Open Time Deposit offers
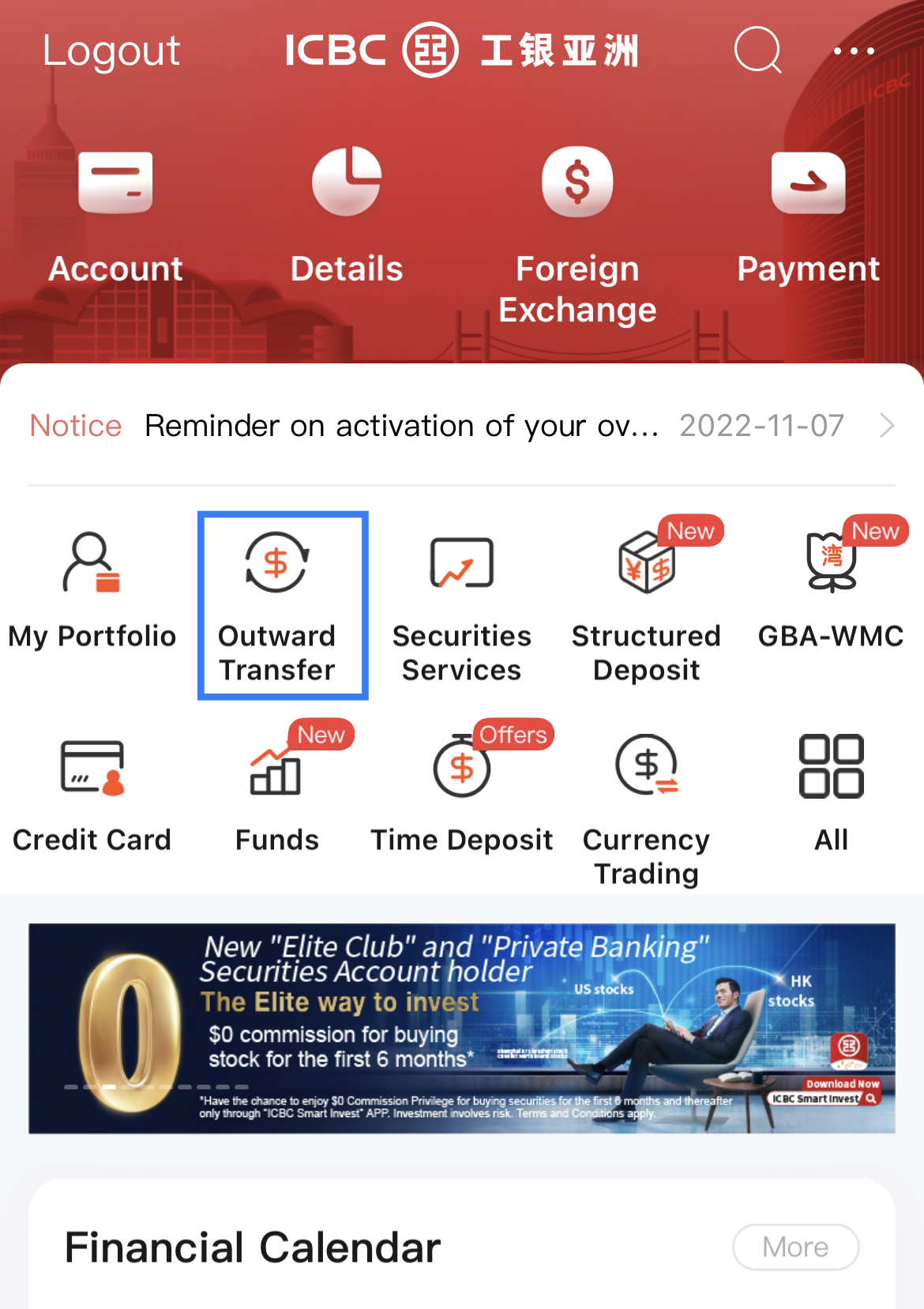 click(x=462, y=796)
